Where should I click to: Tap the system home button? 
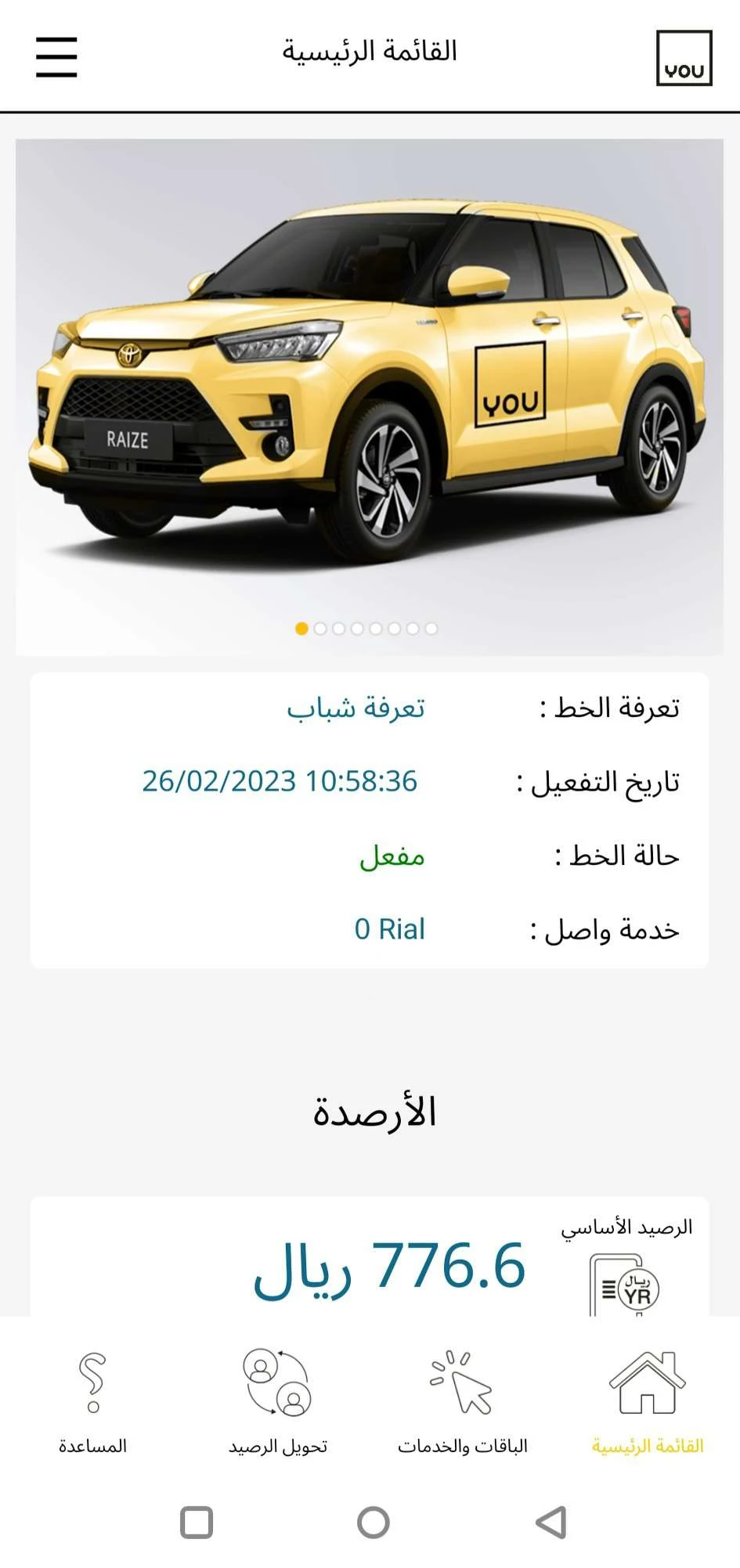click(373, 1523)
